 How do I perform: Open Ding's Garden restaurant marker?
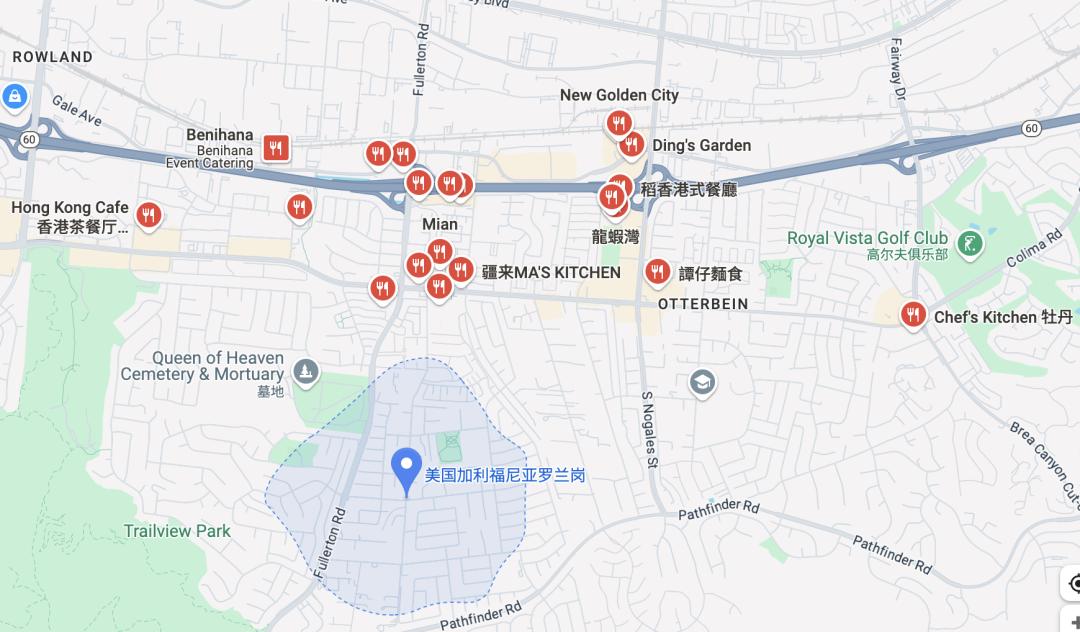coord(632,145)
